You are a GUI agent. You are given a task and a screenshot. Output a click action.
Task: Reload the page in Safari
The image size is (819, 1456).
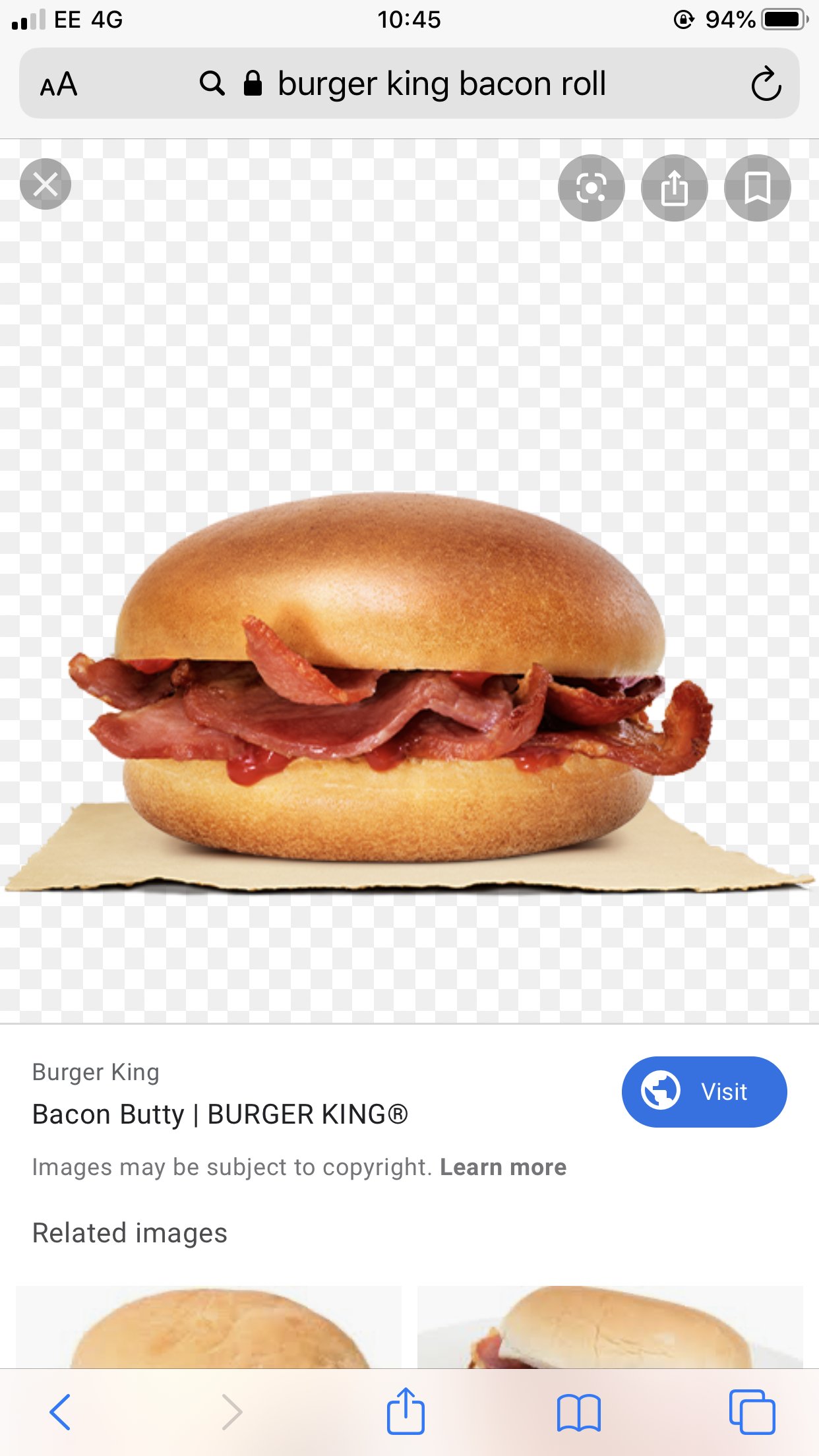(767, 84)
